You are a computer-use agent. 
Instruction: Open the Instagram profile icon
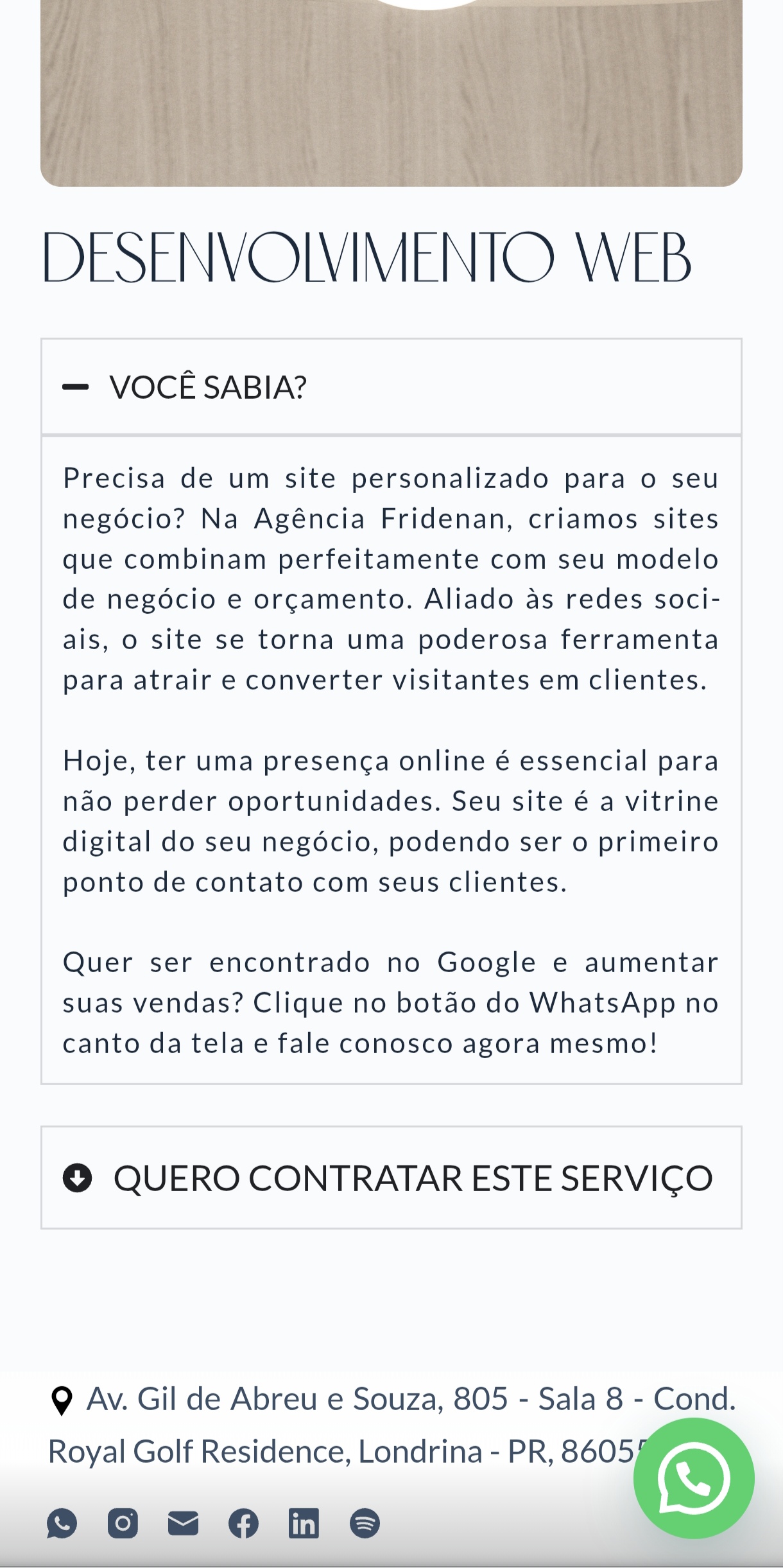pos(123,1523)
